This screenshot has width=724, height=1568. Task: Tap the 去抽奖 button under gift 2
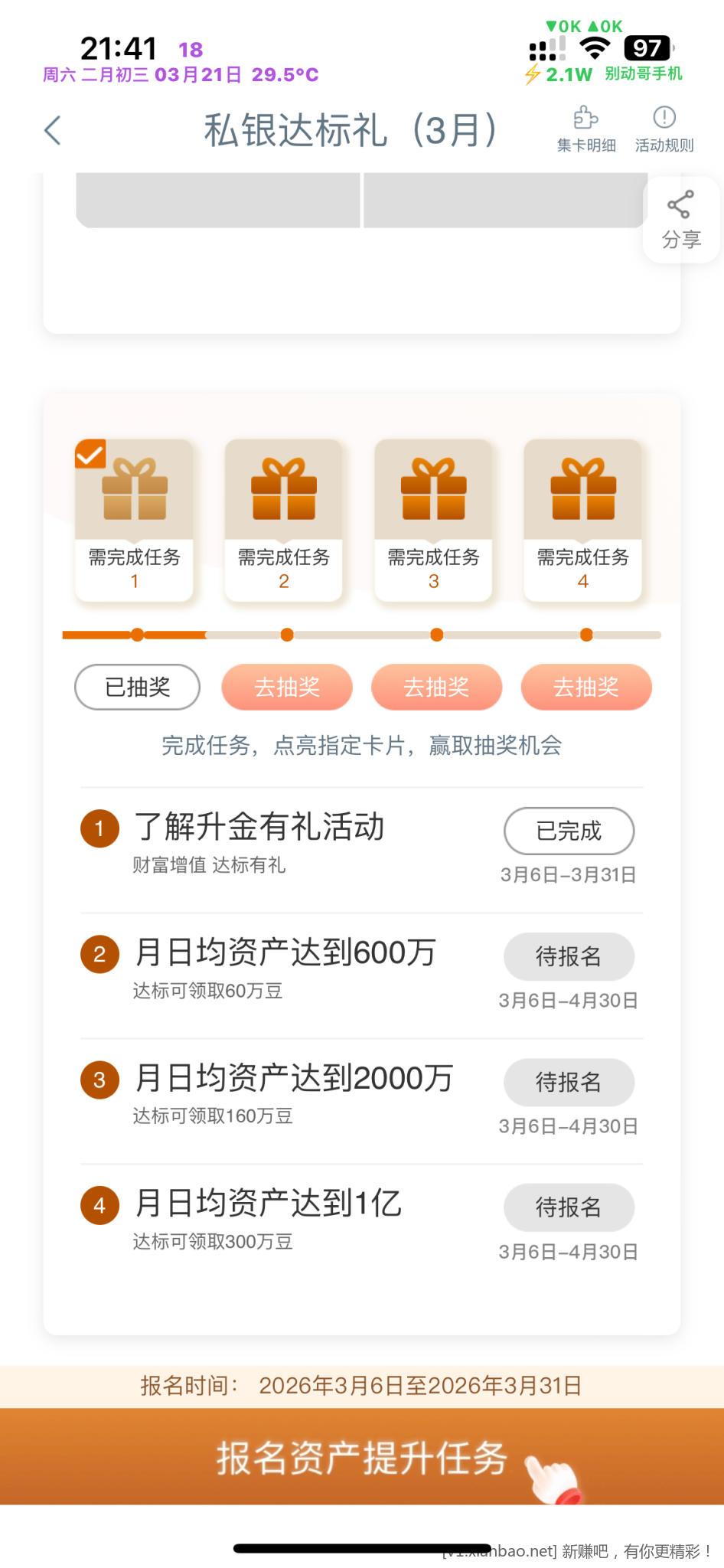coord(286,688)
